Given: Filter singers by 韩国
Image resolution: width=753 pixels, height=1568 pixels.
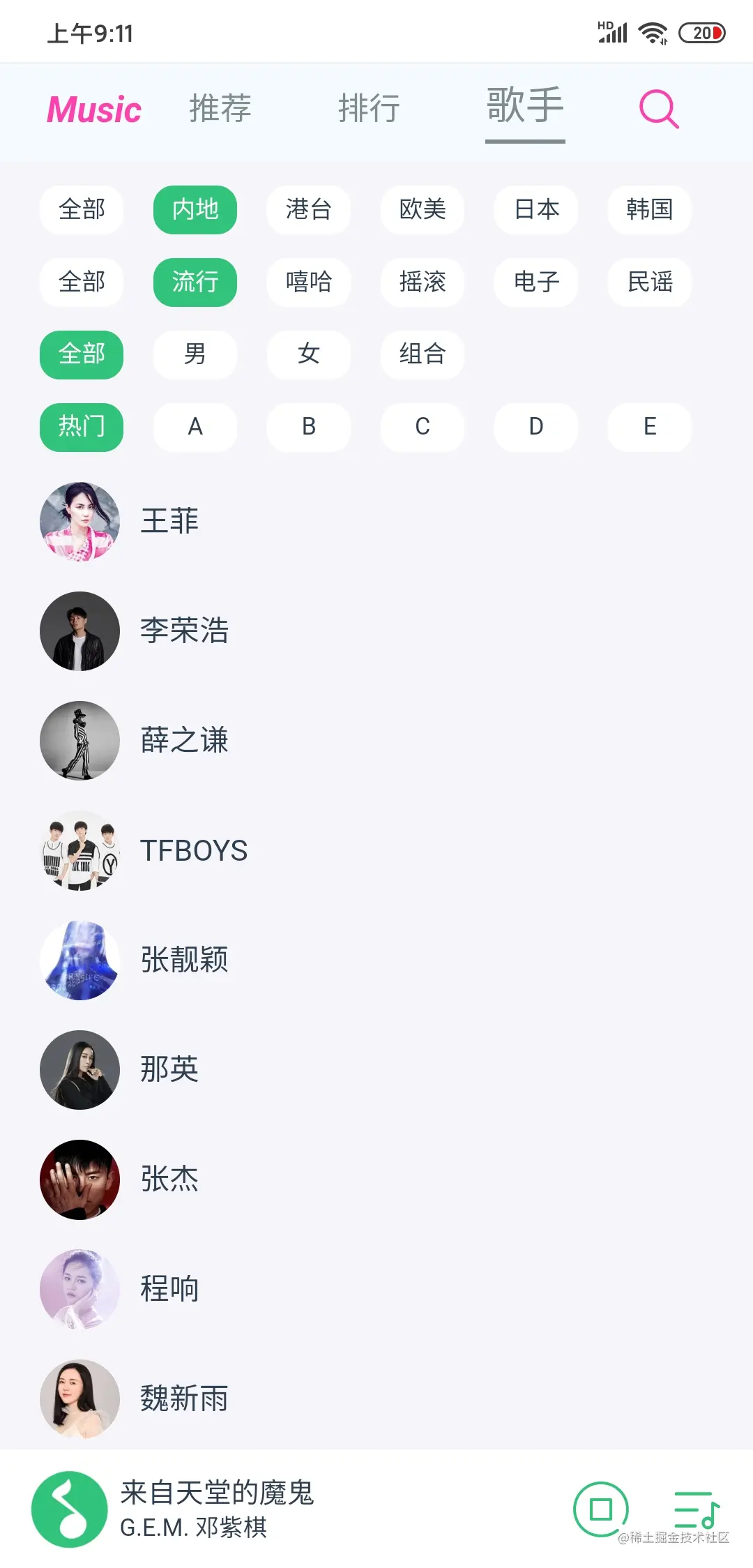Looking at the screenshot, I should pos(649,209).
